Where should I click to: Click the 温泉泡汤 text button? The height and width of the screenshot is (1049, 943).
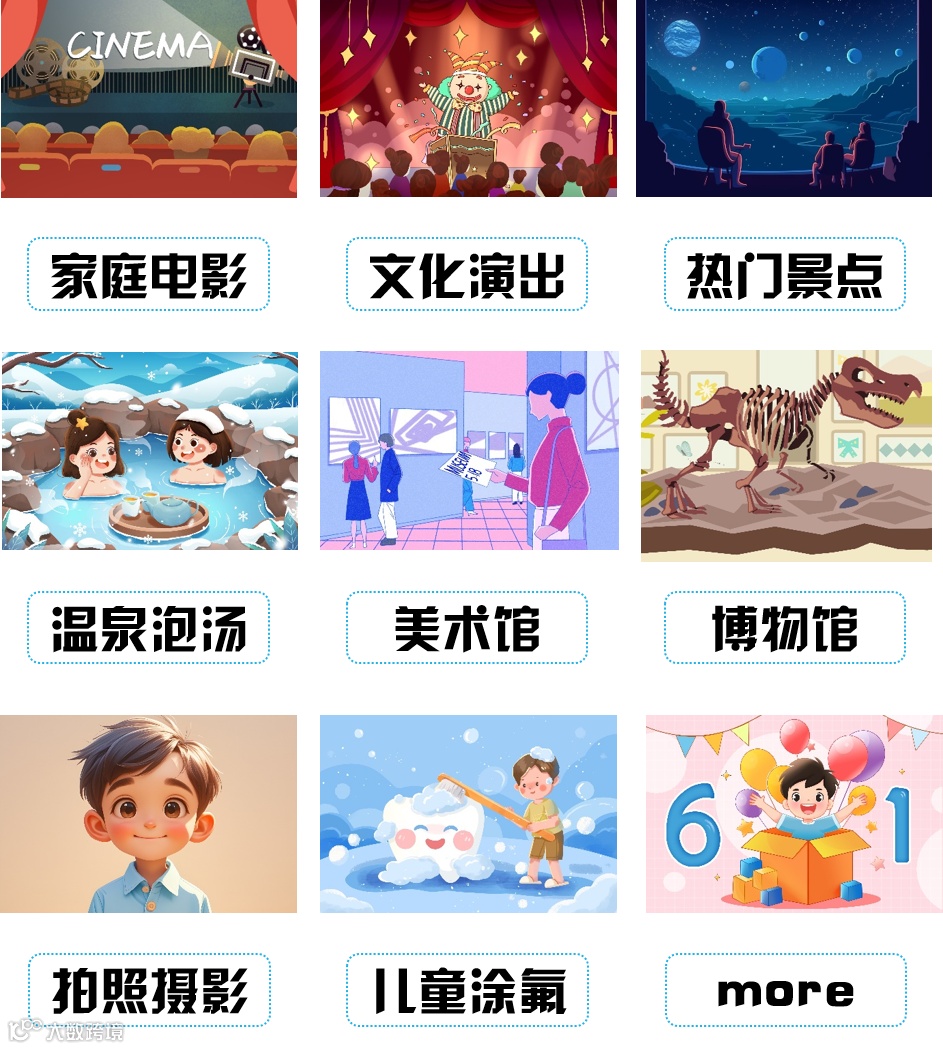pos(148,627)
